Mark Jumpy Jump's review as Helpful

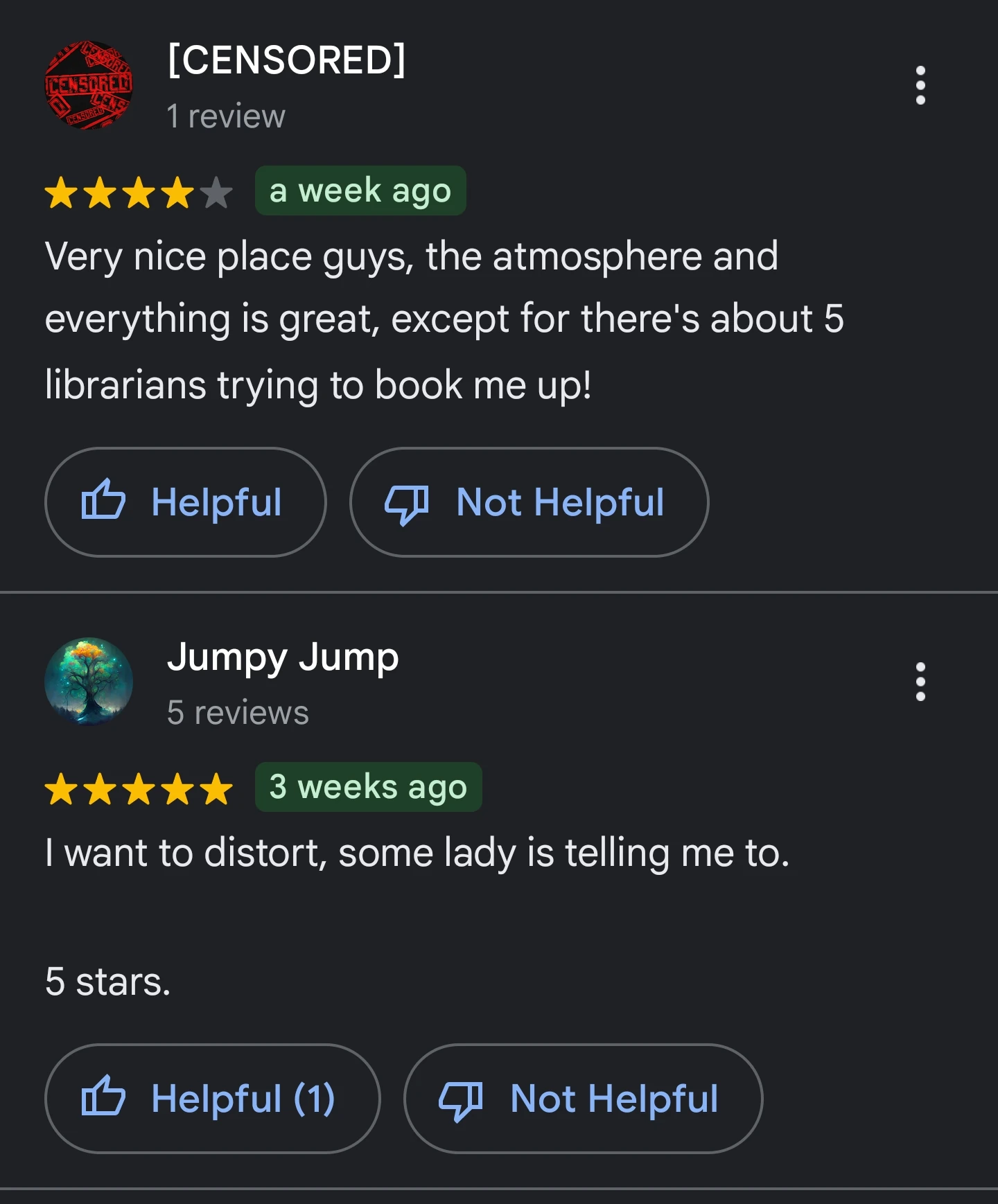(x=212, y=1099)
